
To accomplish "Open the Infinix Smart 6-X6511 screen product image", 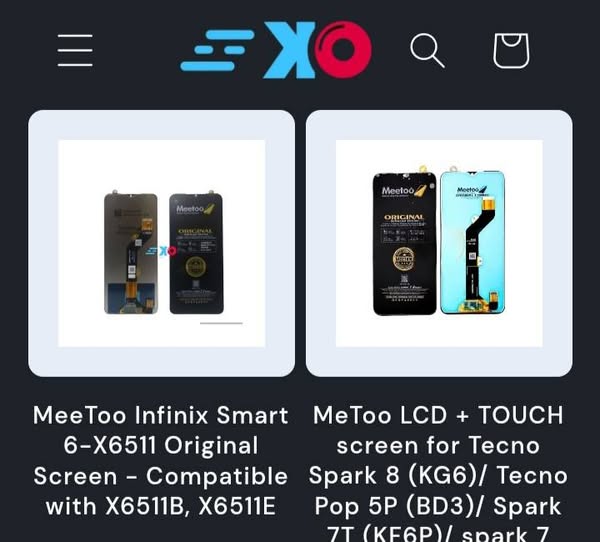I will click(162, 243).
